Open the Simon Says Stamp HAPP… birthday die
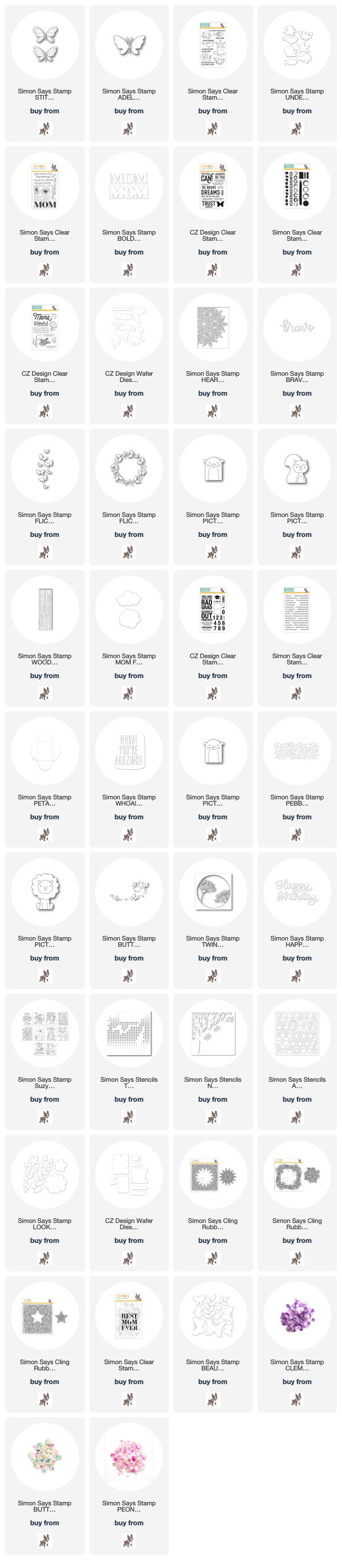The image size is (342, 1568). pyautogui.click(x=297, y=892)
